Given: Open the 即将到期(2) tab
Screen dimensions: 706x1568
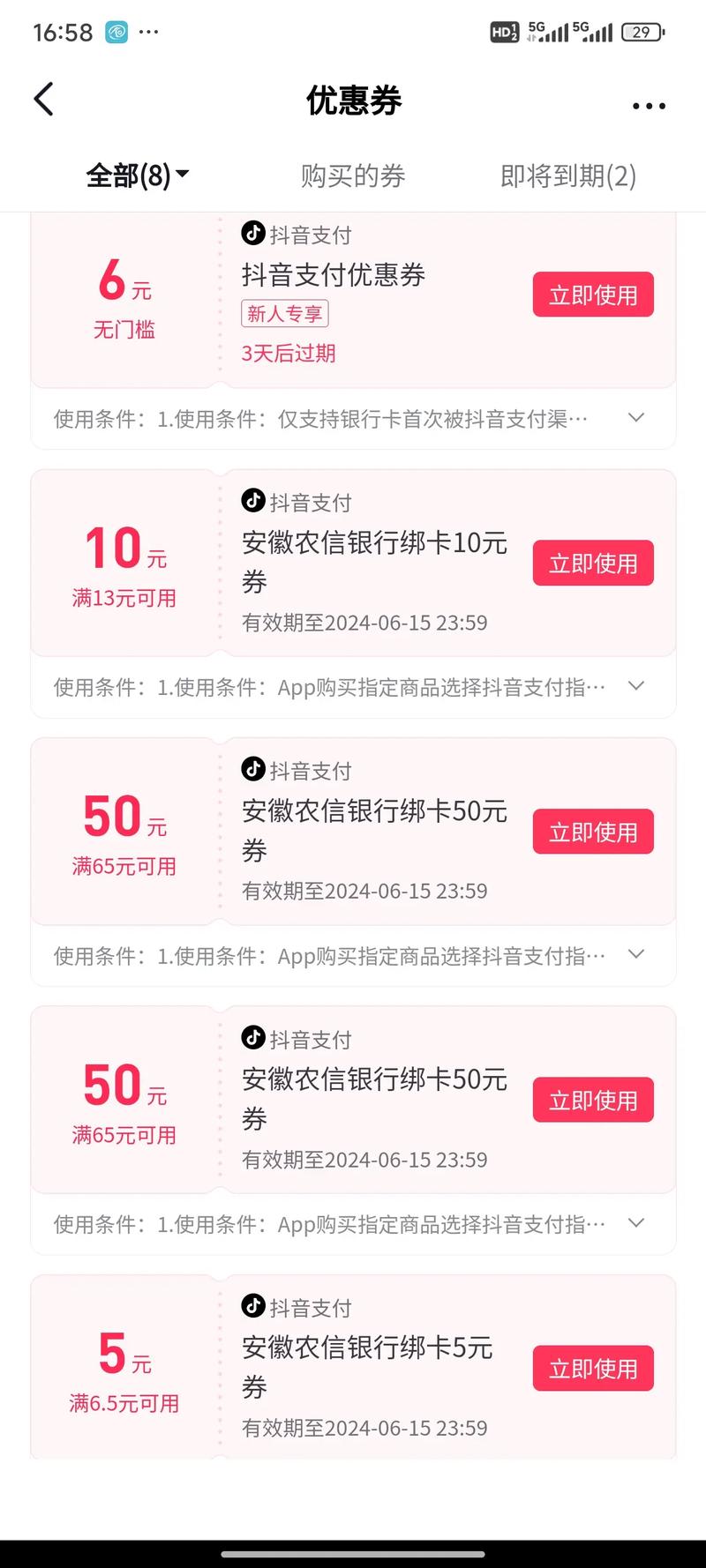Looking at the screenshot, I should pyautogui.click(x=567, y=175).
